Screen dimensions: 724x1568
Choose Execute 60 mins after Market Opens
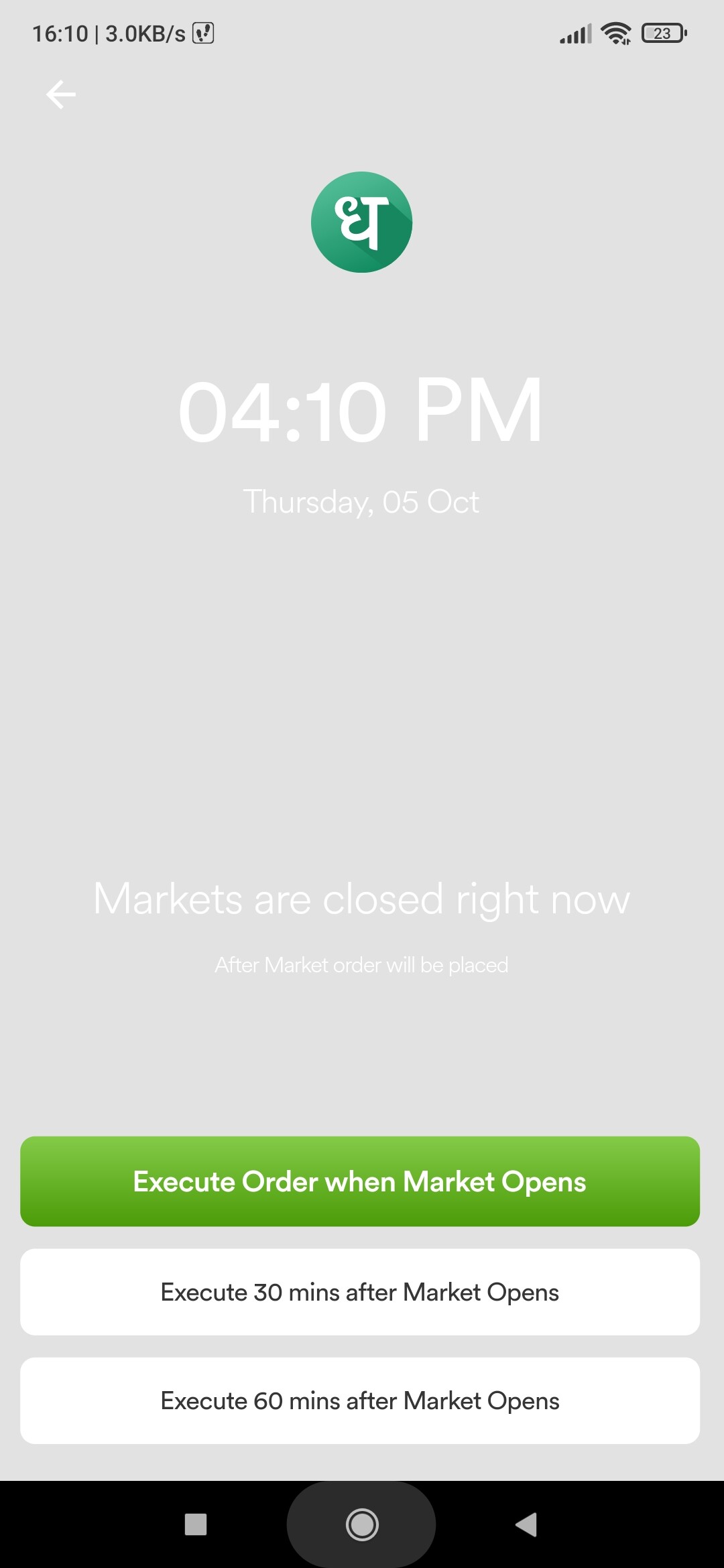[360, 1400]
